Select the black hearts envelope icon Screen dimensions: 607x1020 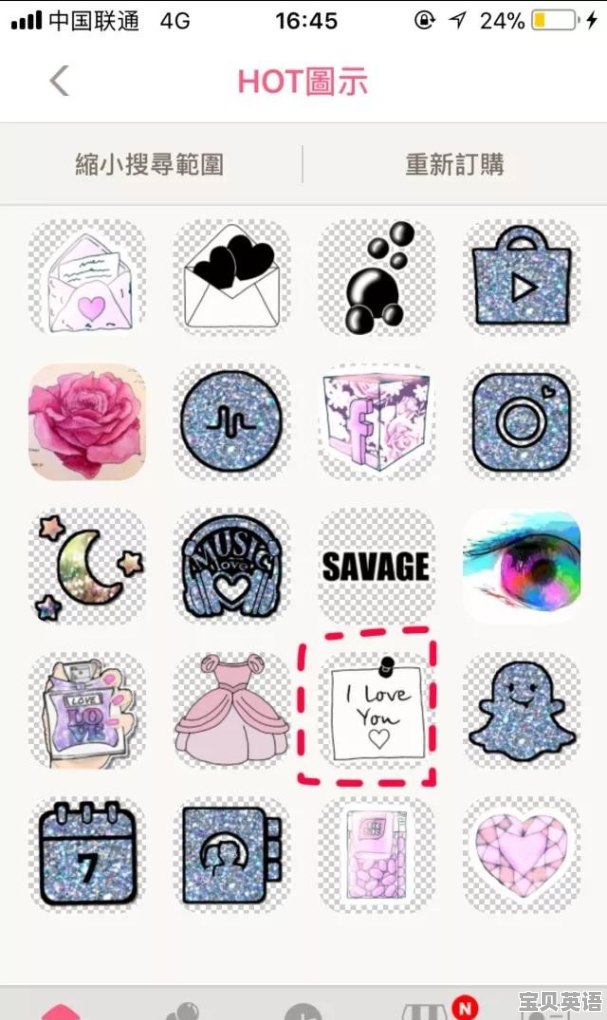click(231, 278)
